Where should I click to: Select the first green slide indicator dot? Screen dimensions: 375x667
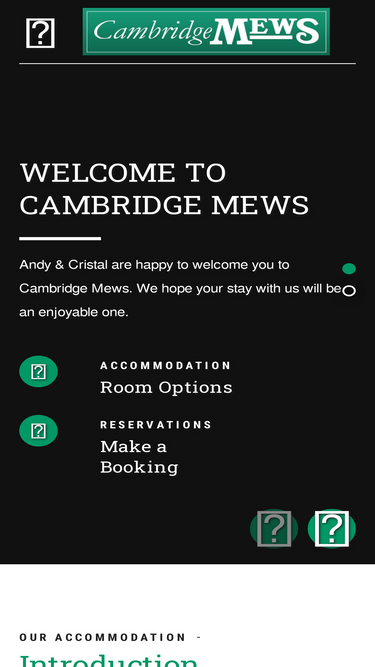point(349,268)
